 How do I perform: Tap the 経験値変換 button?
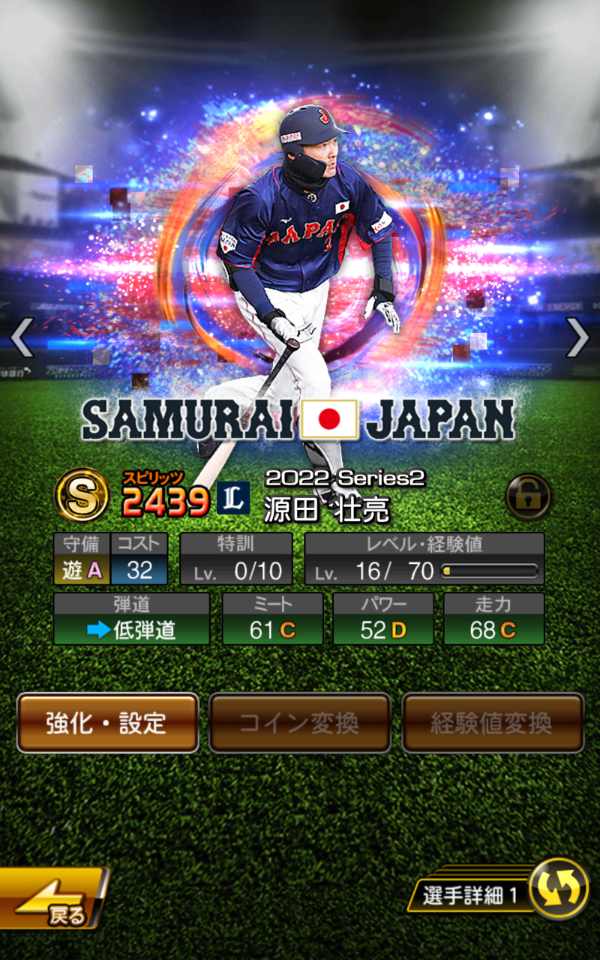pos(493,722)
